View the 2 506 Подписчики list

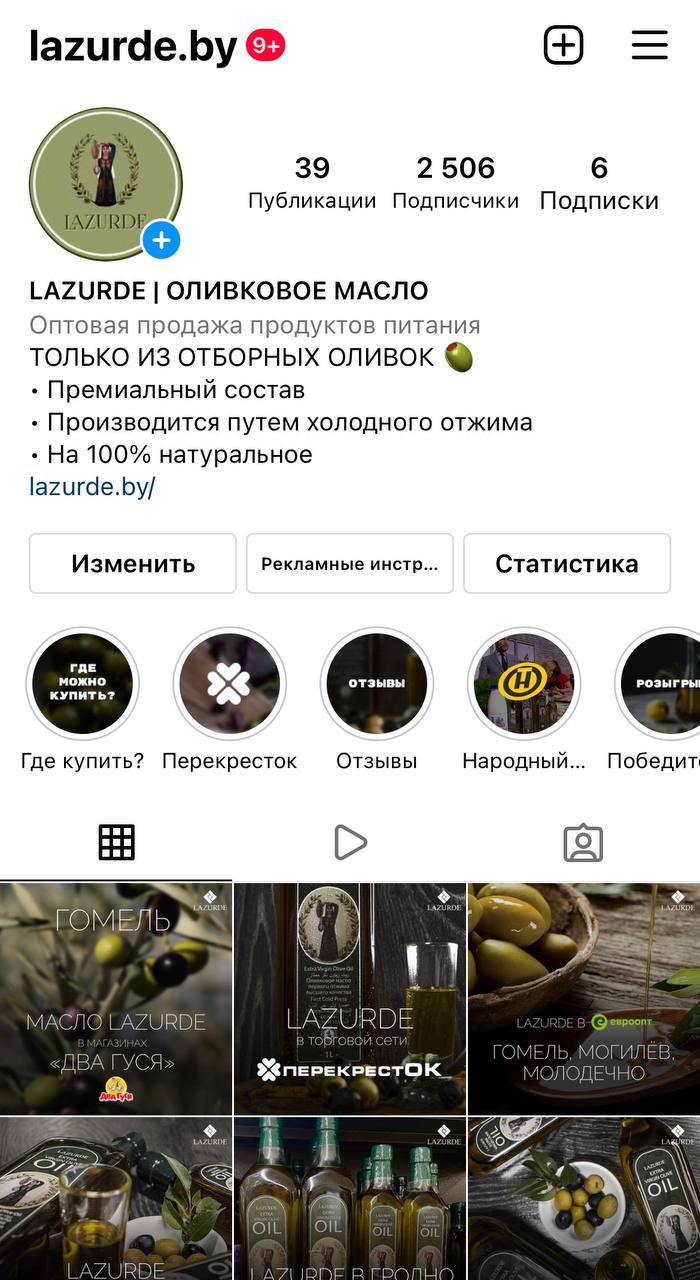[x=455, y=182]
